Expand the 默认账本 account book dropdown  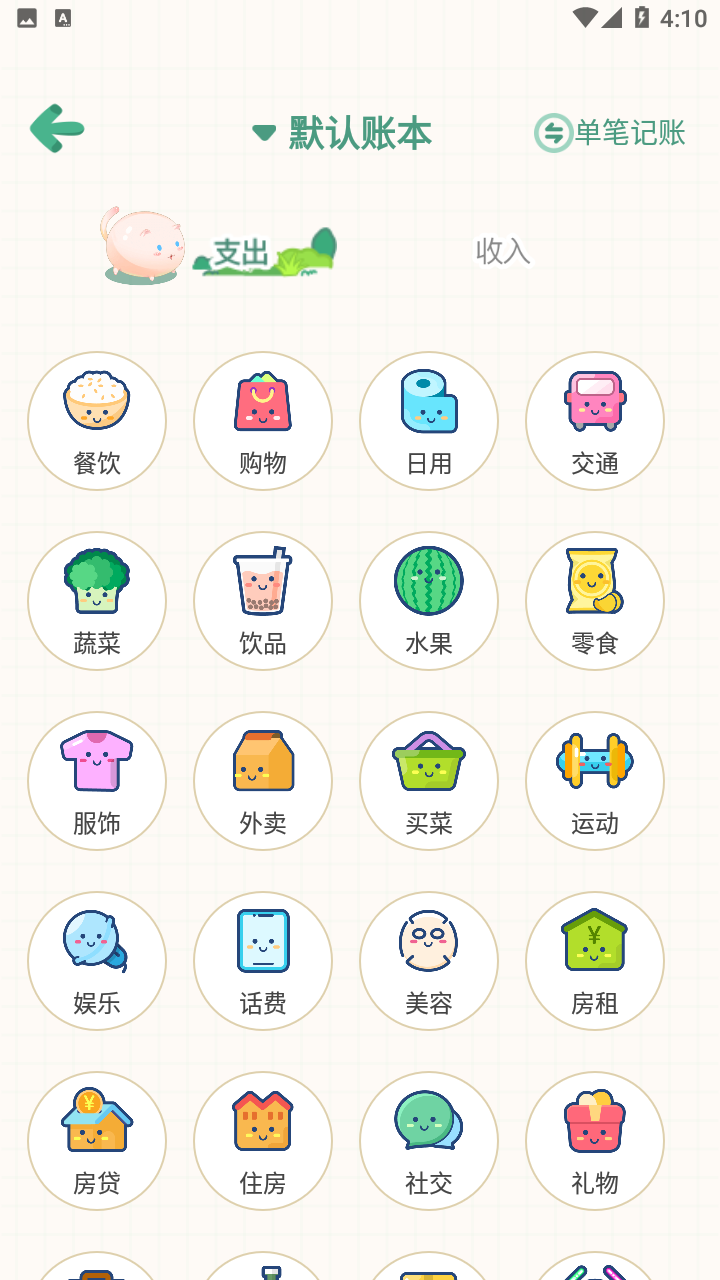(x=343, y=133)
